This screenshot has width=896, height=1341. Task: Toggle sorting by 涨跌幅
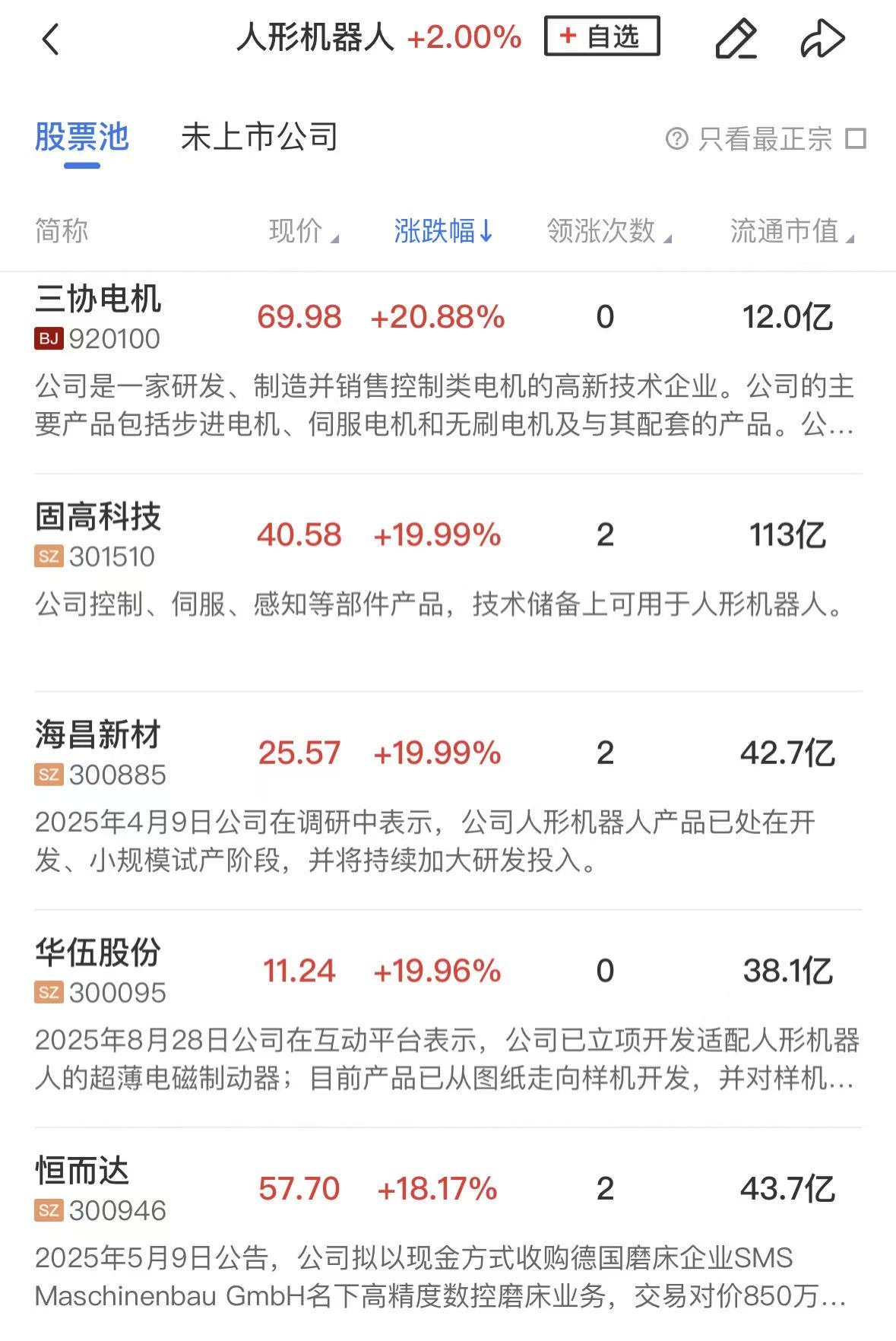[443, 231]
